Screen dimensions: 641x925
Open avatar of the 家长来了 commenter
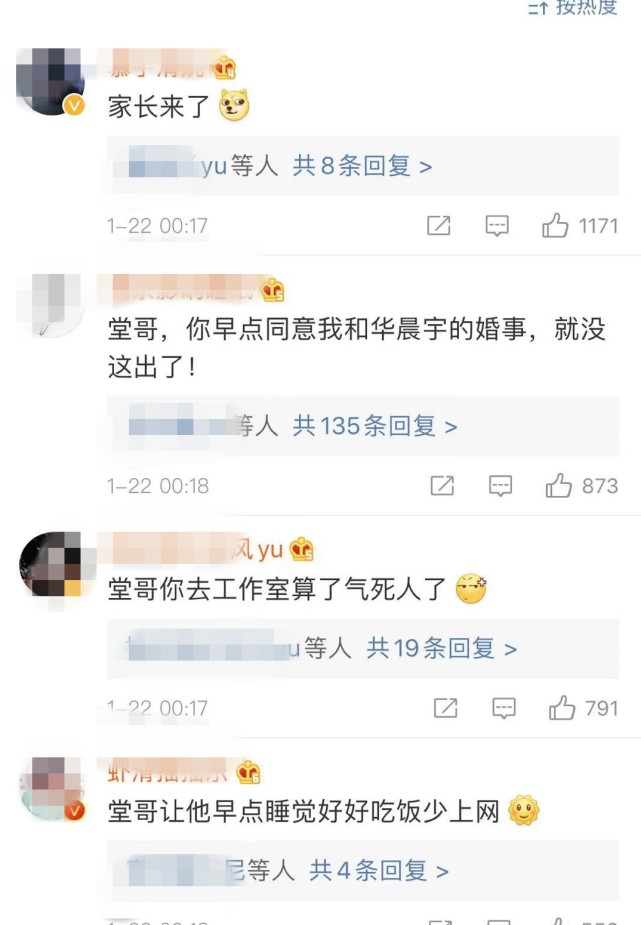[52, 82]
